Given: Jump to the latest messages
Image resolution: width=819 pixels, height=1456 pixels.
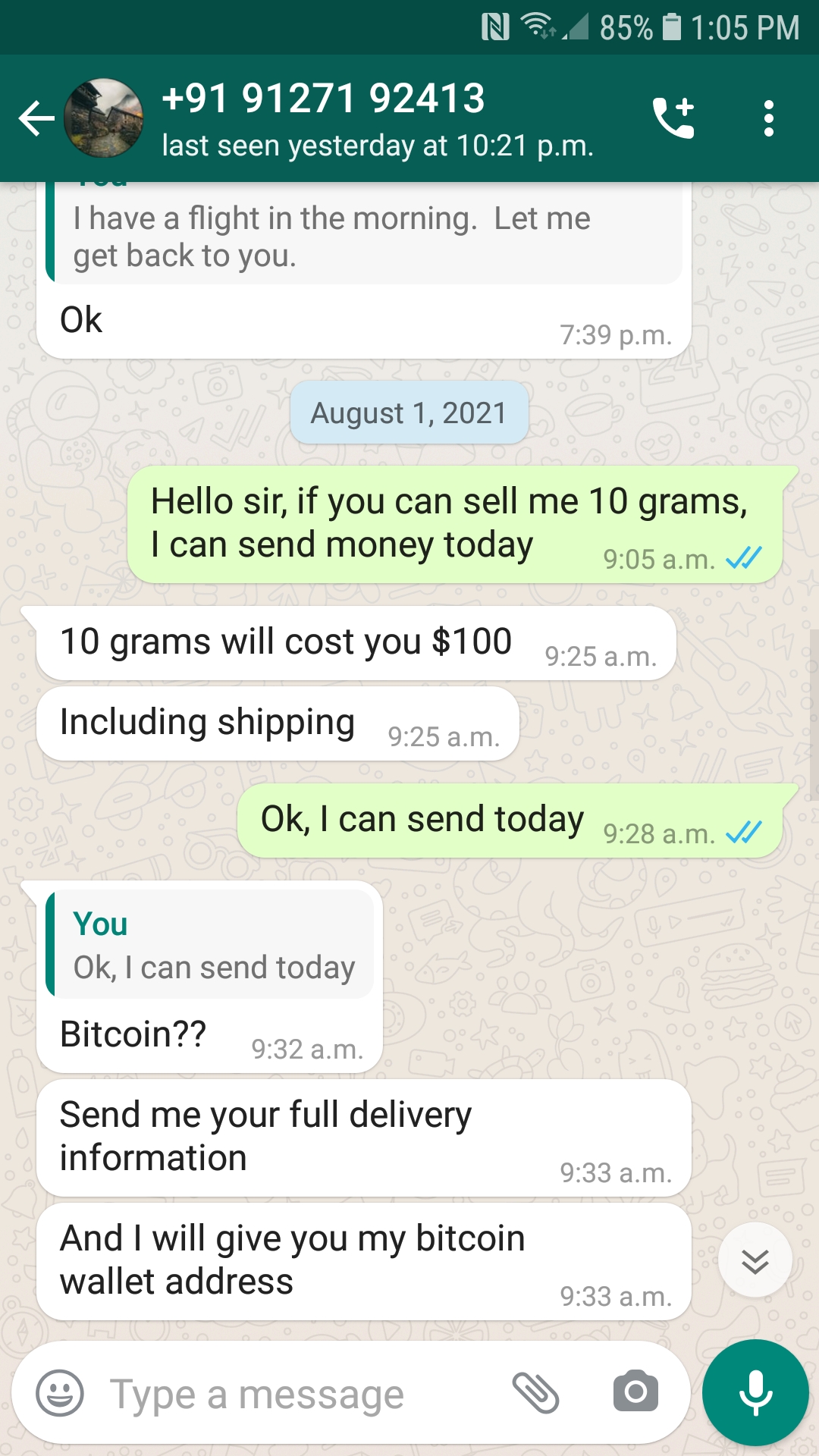Looking at the screenshot, I should coord(755,1260).
